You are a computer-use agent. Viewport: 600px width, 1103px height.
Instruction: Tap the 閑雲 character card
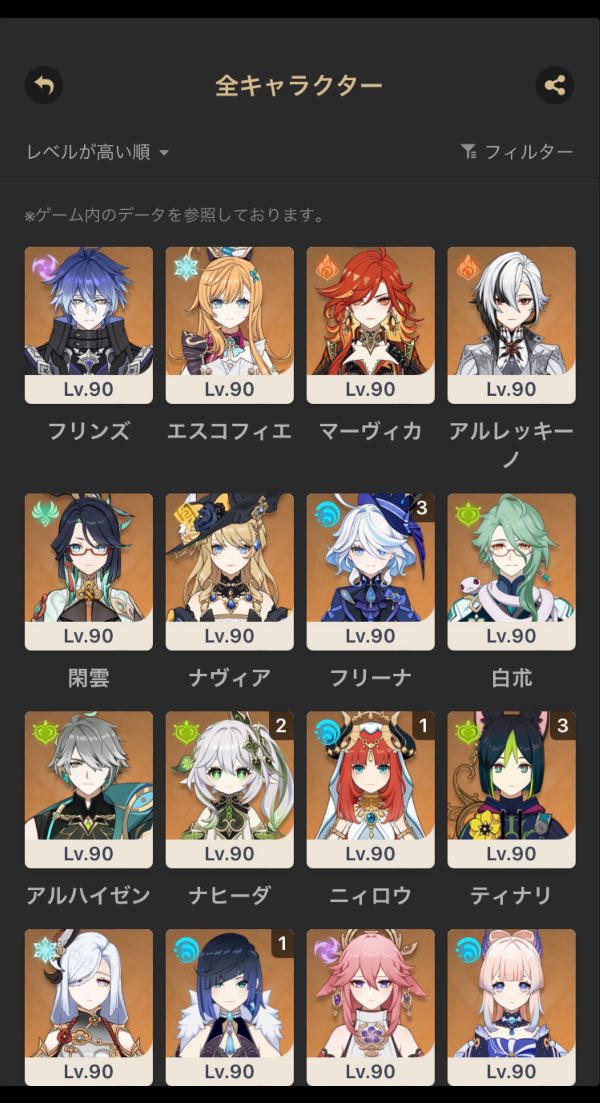coord(89,571)
